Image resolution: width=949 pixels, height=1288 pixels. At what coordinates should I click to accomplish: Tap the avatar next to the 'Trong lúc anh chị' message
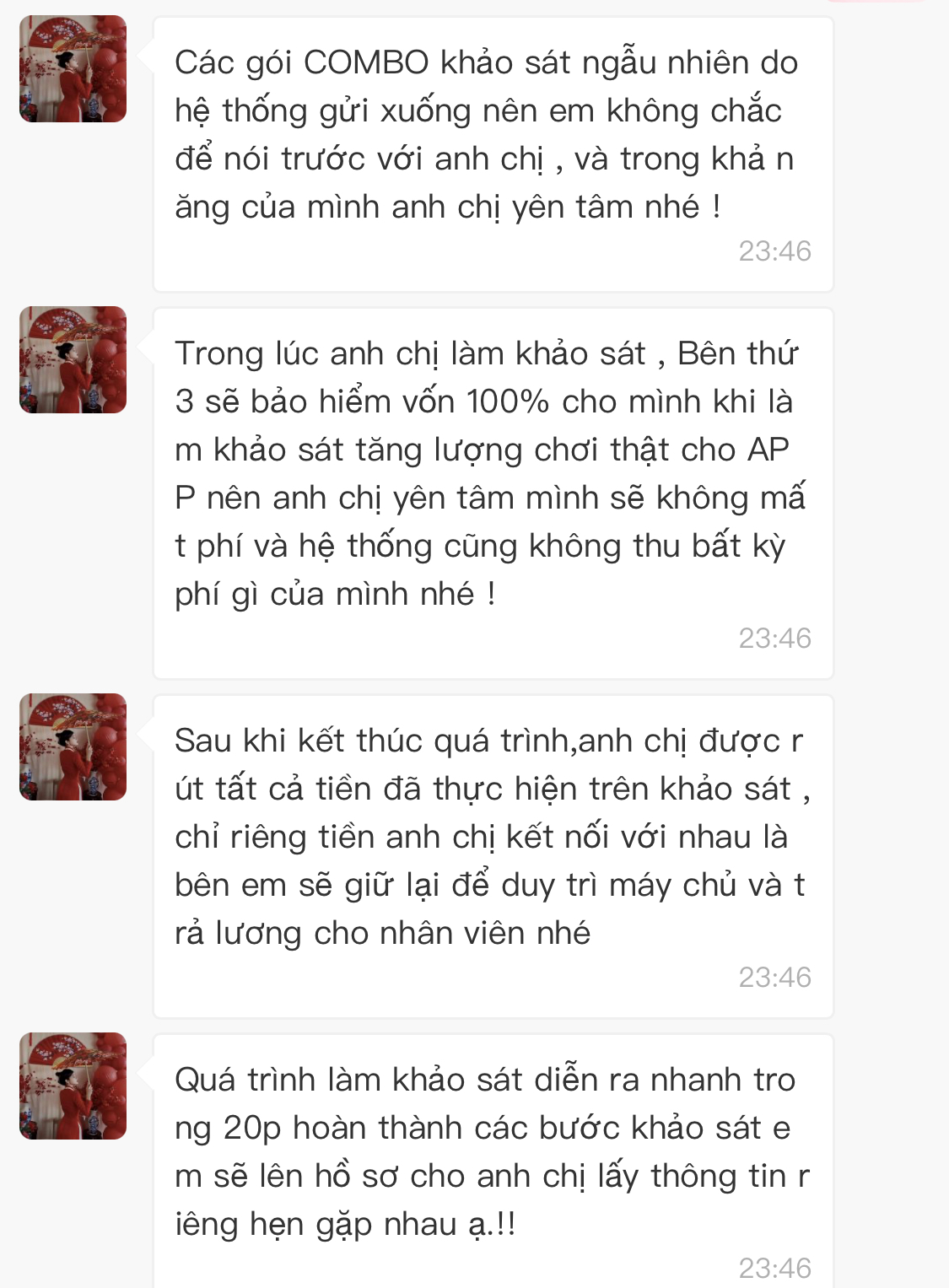[x=73, y=360]
